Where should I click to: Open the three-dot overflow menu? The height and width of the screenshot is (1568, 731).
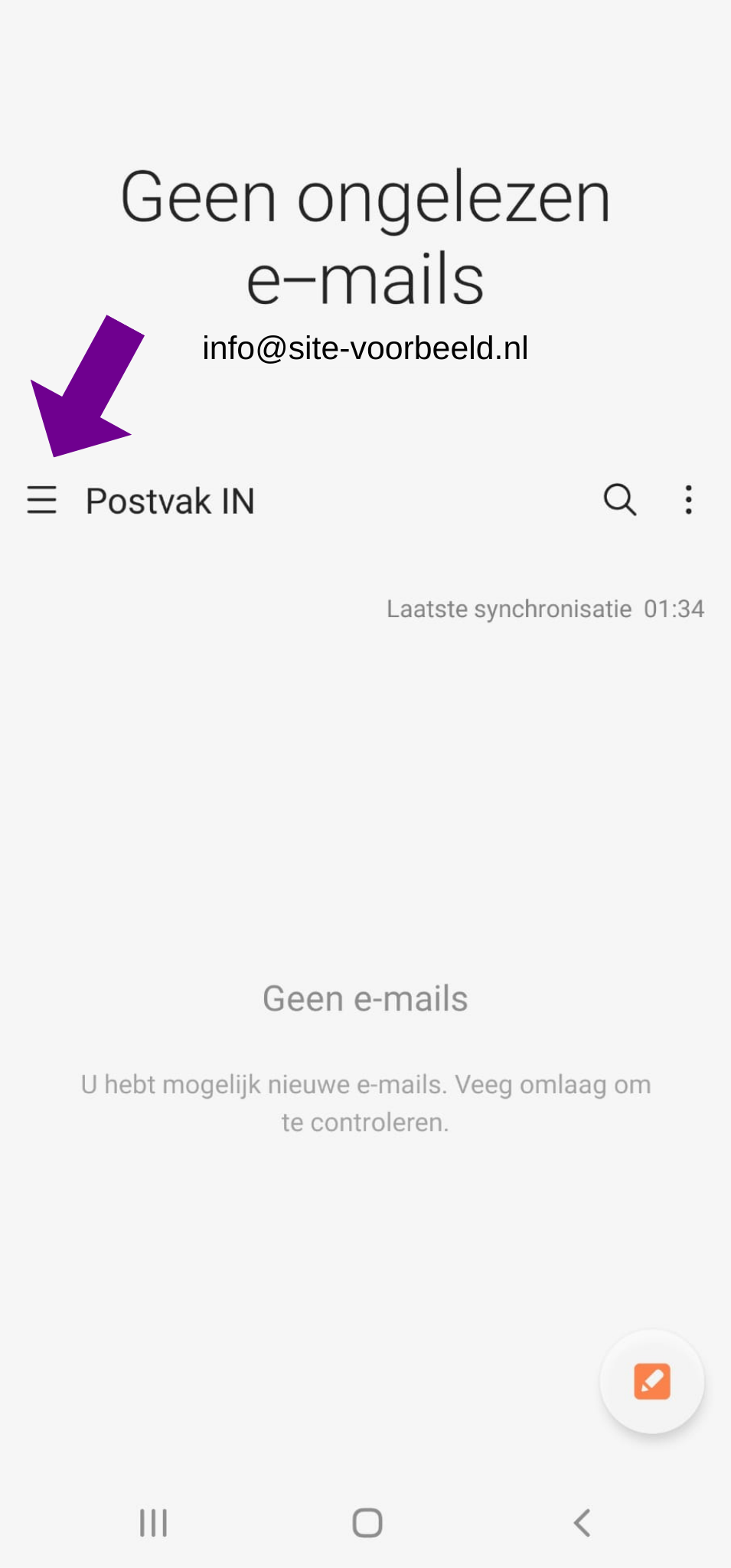click(x=688, y=500)
